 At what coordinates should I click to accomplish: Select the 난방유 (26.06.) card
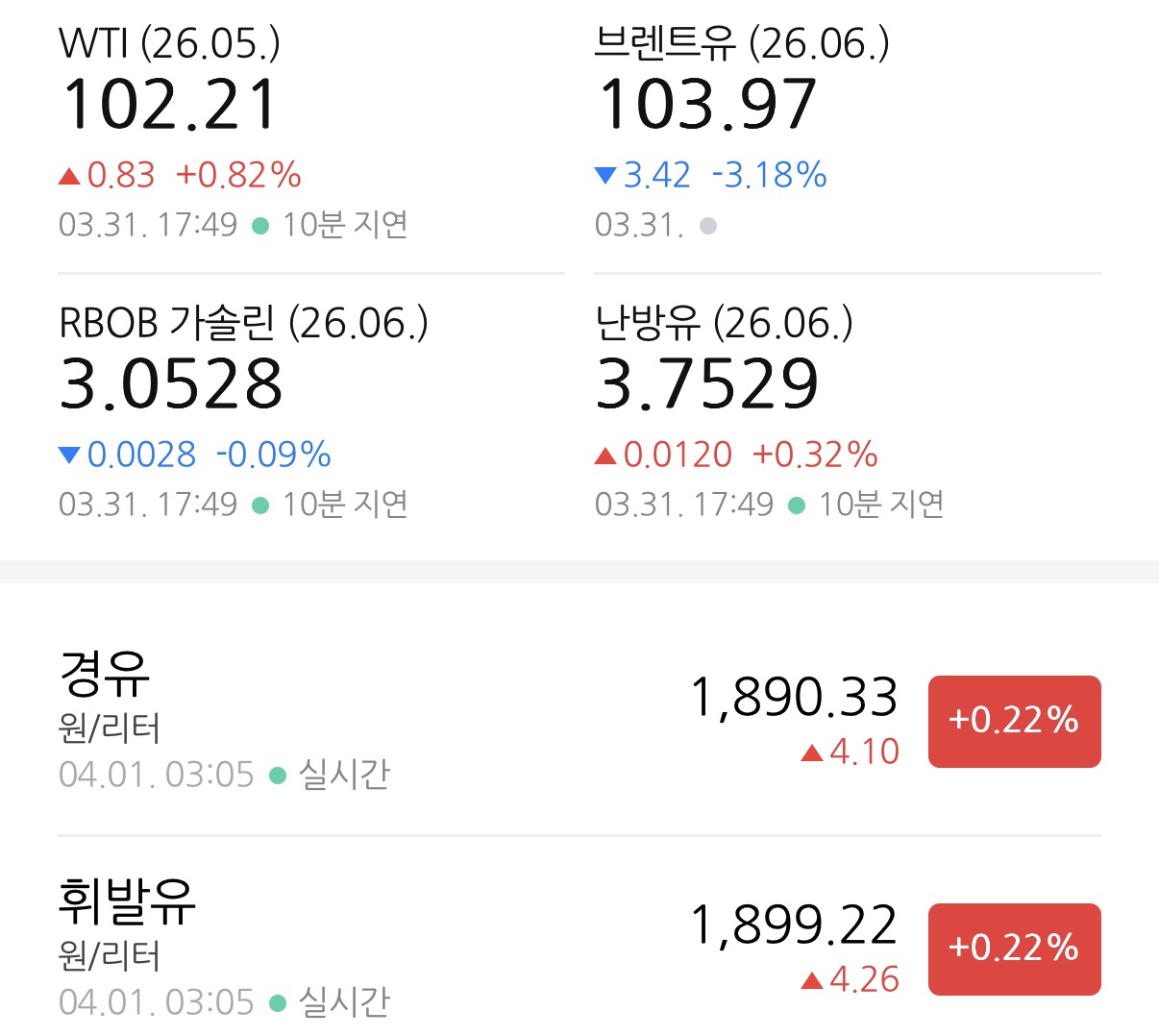[x=847, y=411]
